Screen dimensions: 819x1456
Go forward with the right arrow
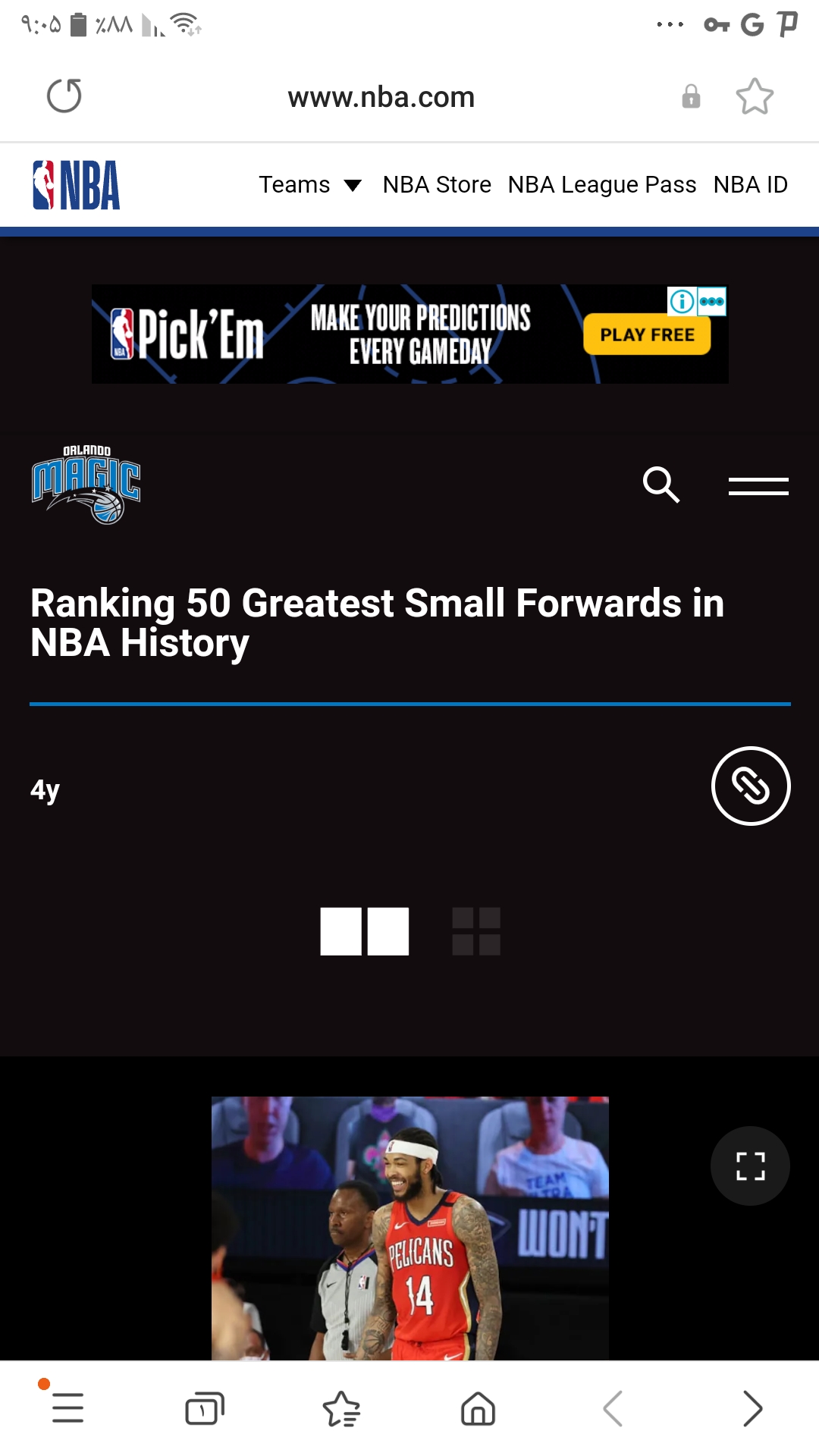752,1408
